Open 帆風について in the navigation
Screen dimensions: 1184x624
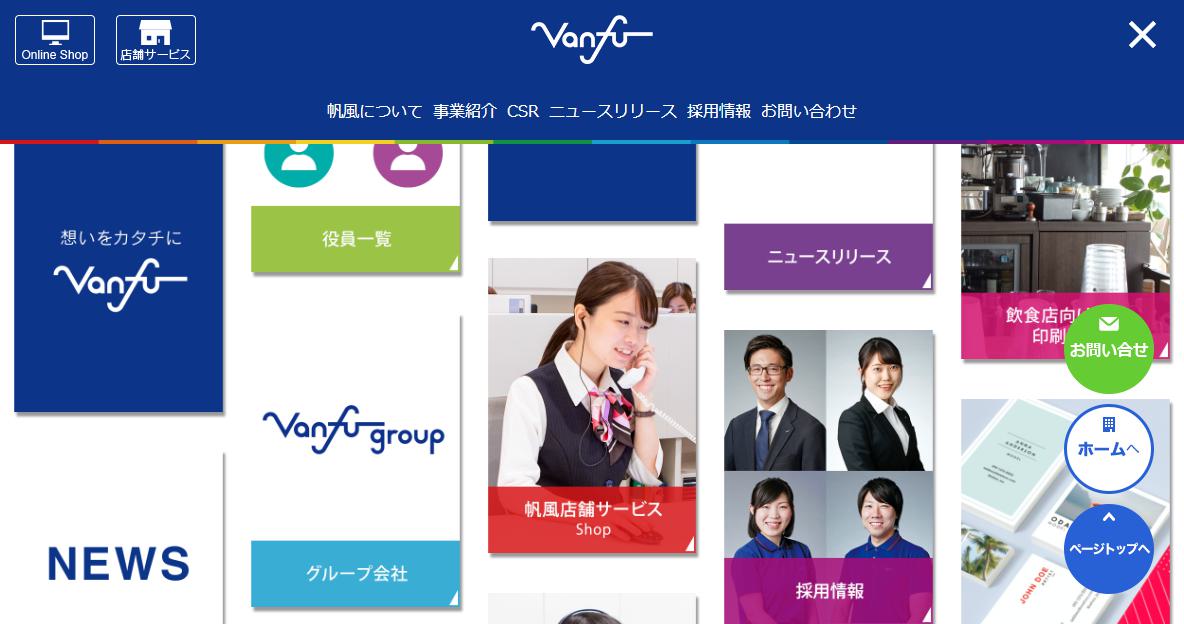coord(375,111)
